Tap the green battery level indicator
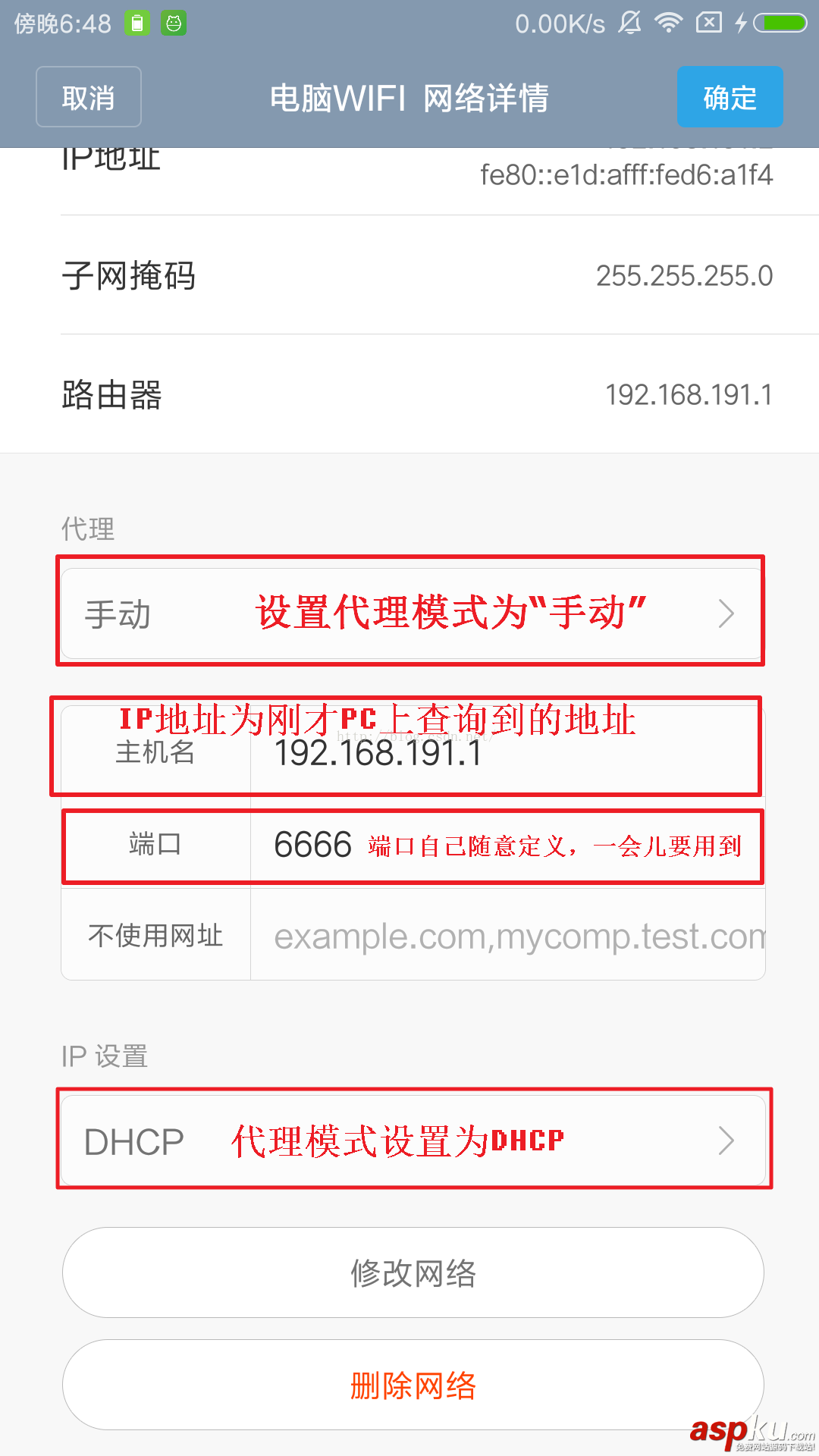819x1456 pixels. 780,23
